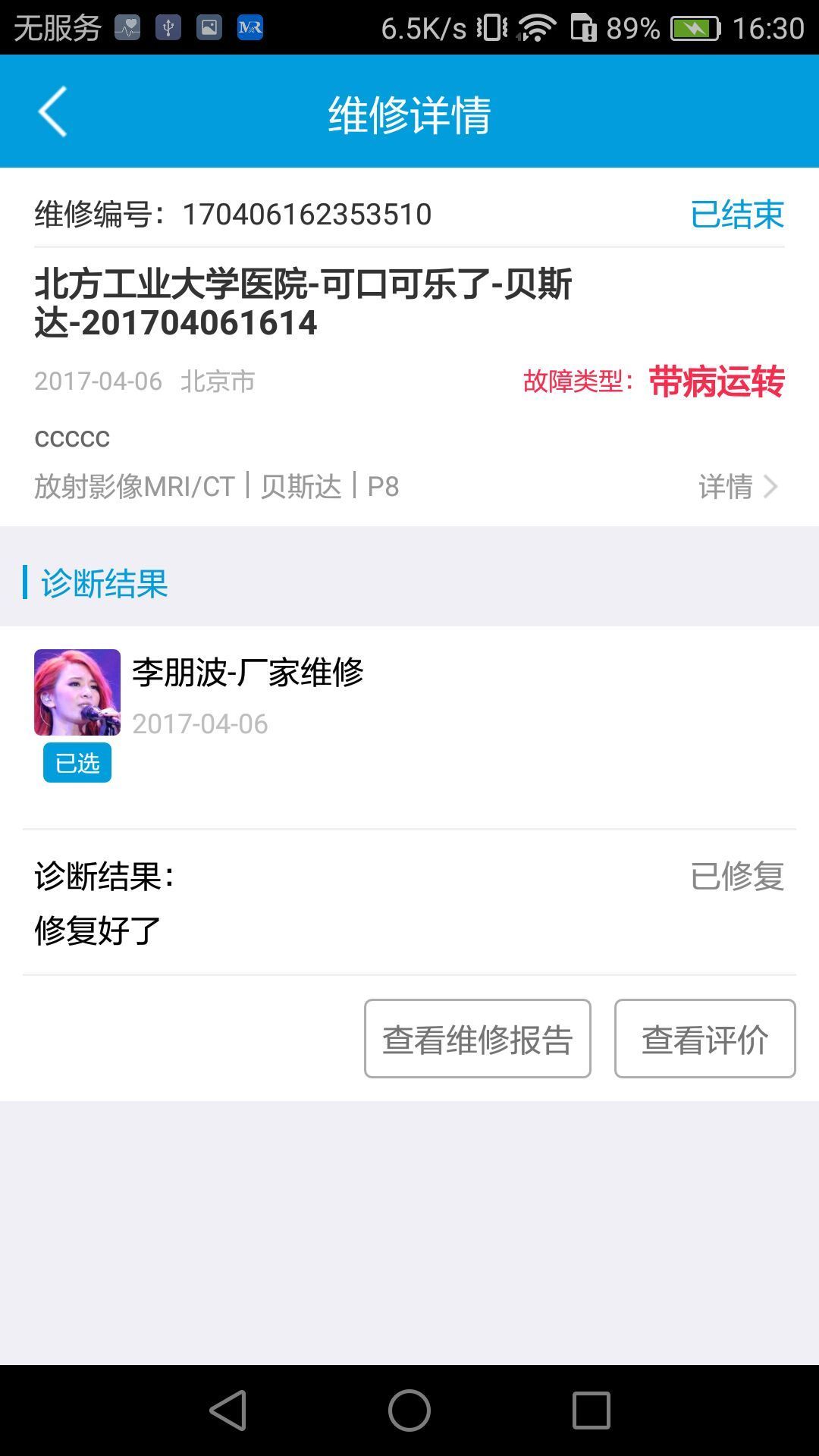Image resolution: width=819 pixels, height=1456 pixels.
Task: Tap the 查看维修报告 button
Action: (477, 1038)
